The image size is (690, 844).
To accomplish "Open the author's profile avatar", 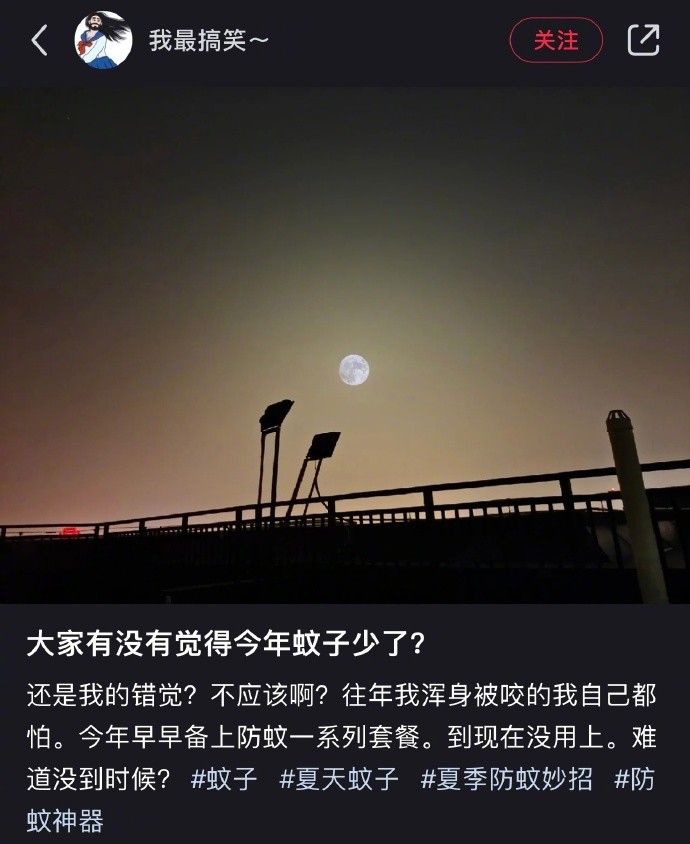I will pos(103,41).
